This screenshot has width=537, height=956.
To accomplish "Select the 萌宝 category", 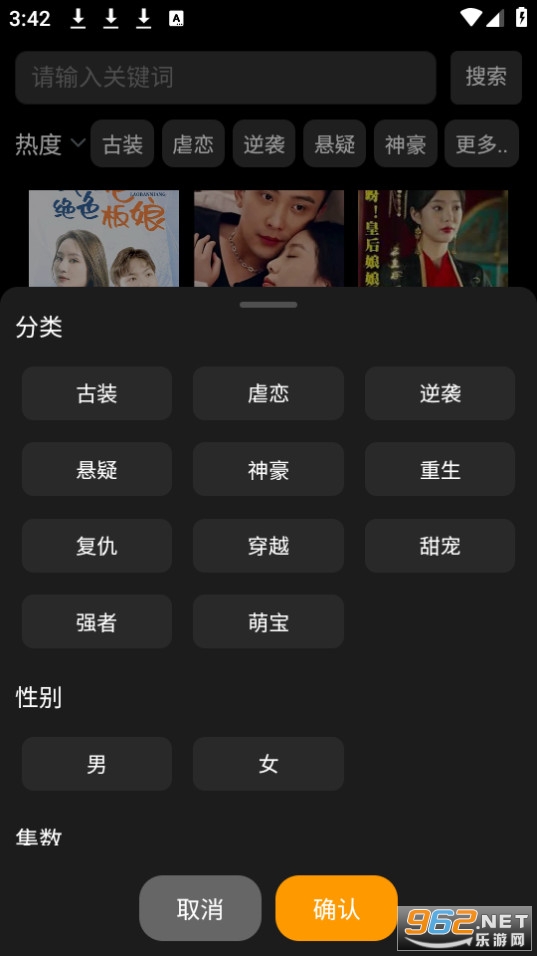I will pyautogui.click(x=268, y=622).
